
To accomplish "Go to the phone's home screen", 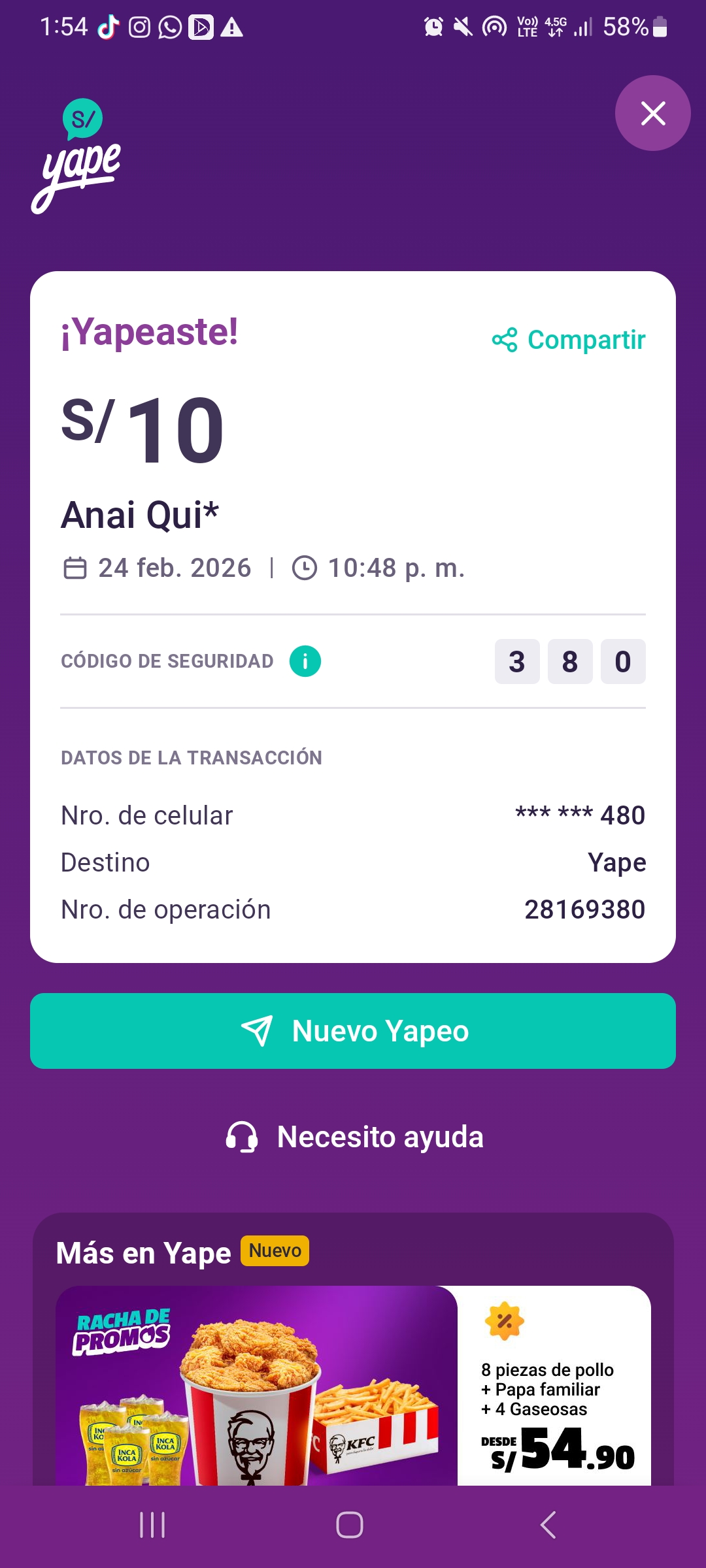I will click(x=350, y=1525).
